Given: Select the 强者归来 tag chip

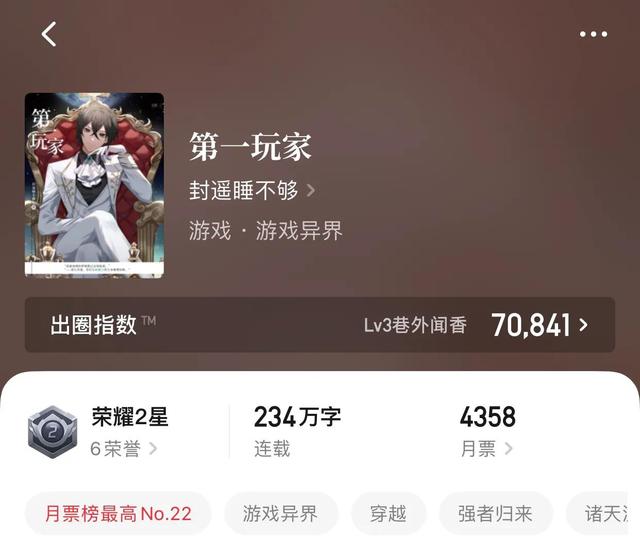Looking at the screenshot, I should tap(496, 514).
